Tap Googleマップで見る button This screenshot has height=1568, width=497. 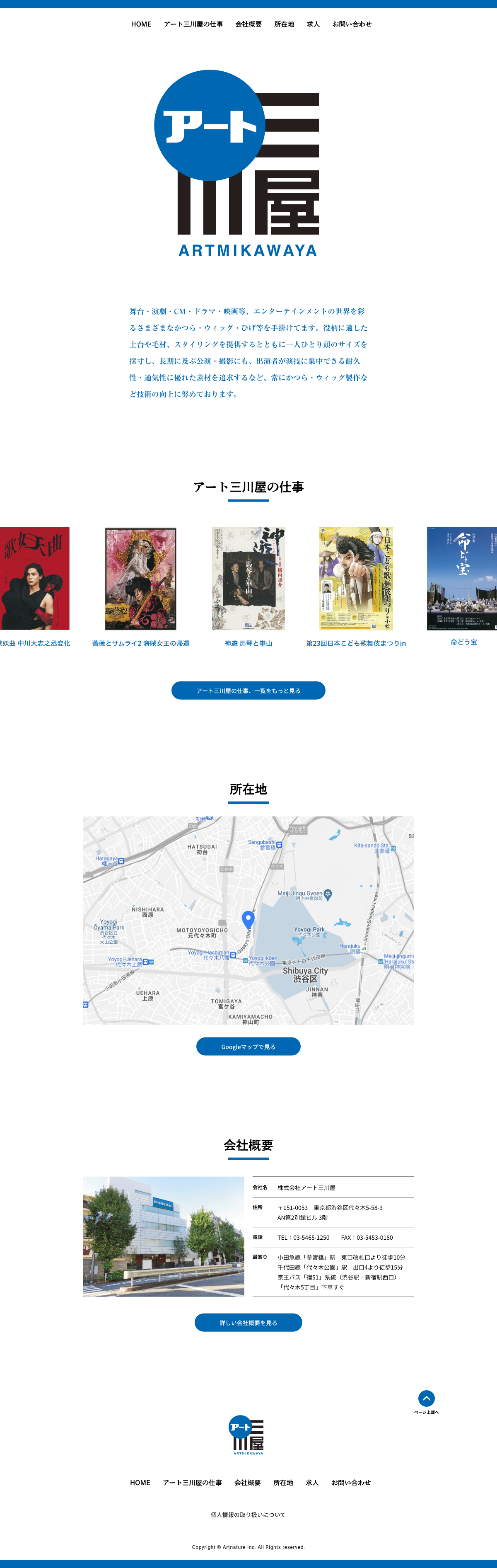[248, 1046]
